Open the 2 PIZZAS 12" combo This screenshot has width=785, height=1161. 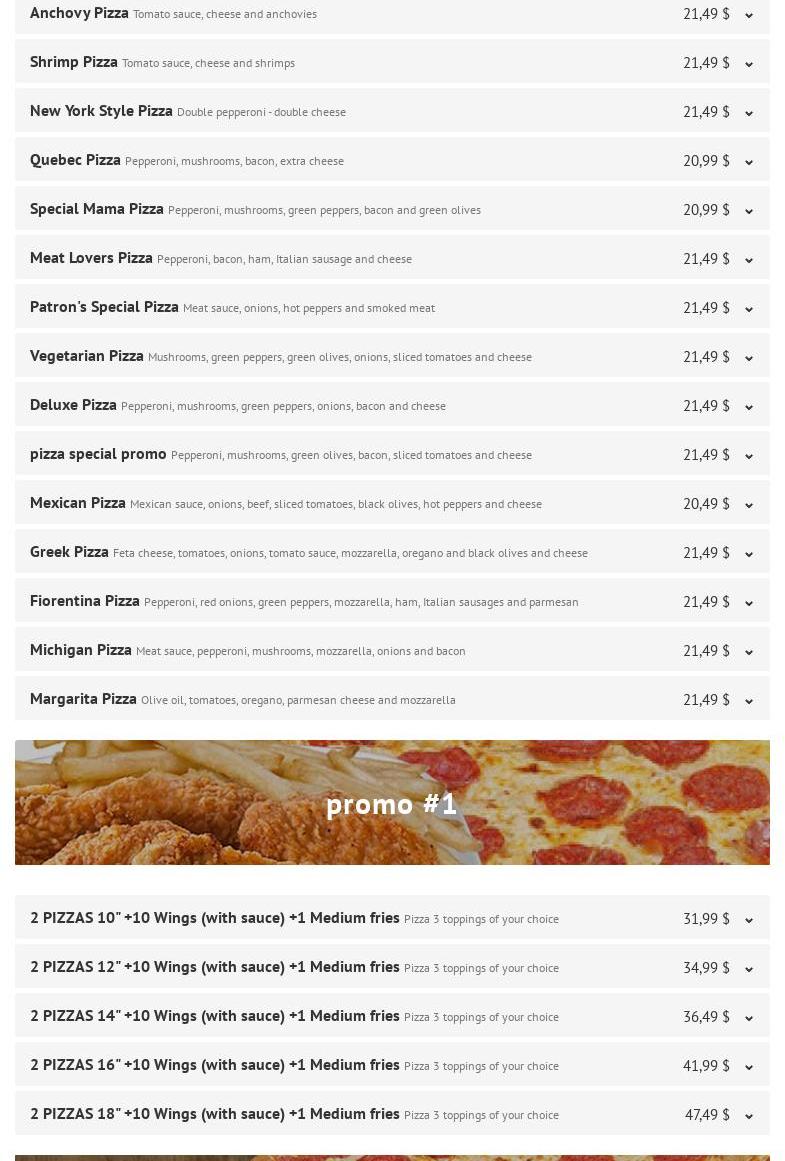tap(748, 969)
